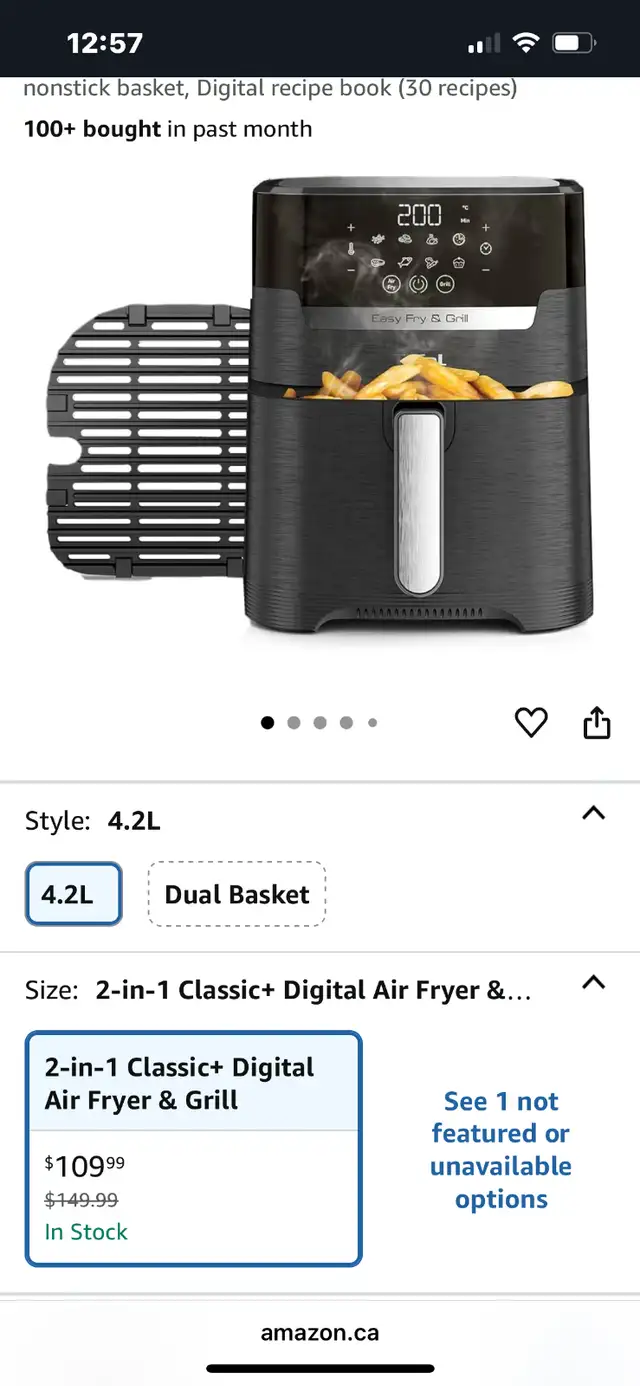Add this air fryer to wish list

pyautogui.click(x=531, y=722)
